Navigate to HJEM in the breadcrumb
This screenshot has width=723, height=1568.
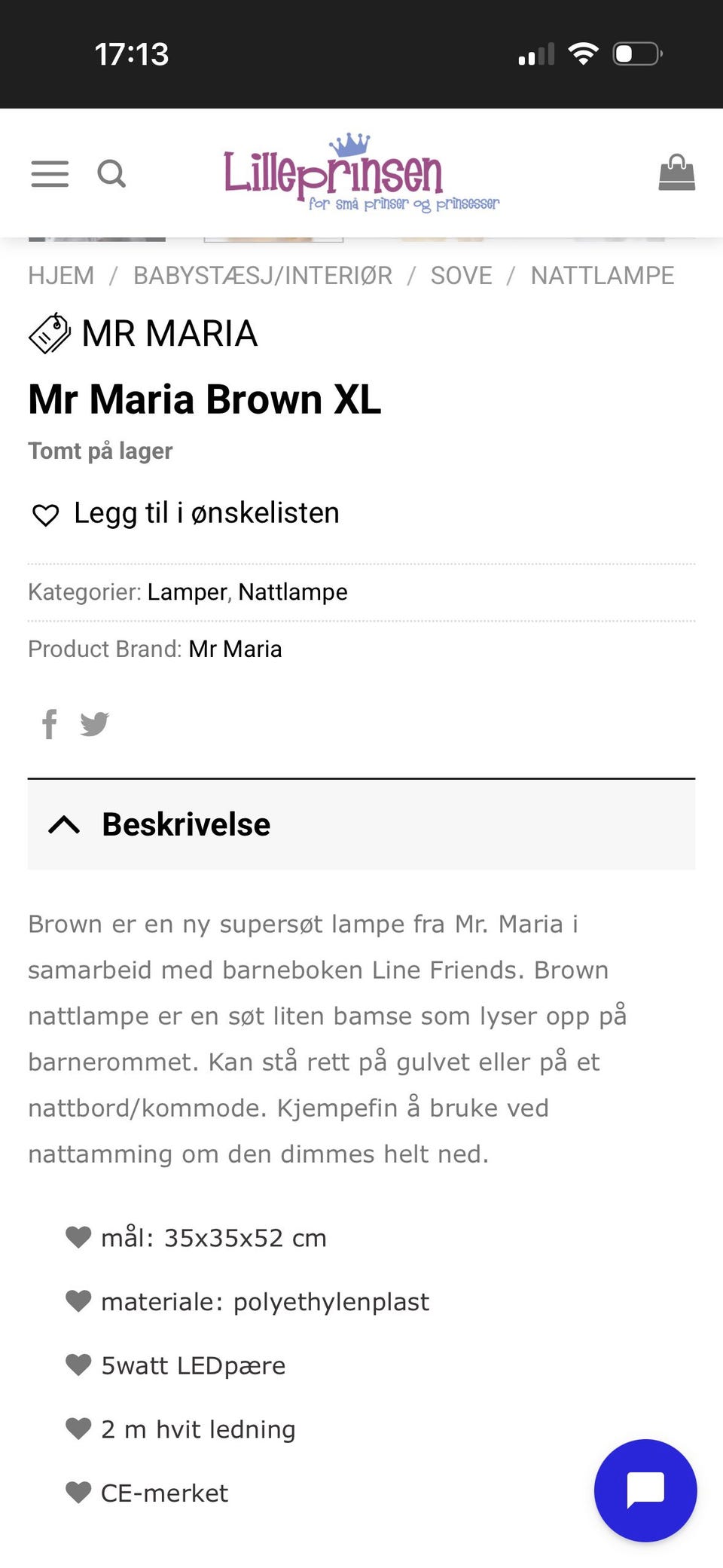coord(60,275)
